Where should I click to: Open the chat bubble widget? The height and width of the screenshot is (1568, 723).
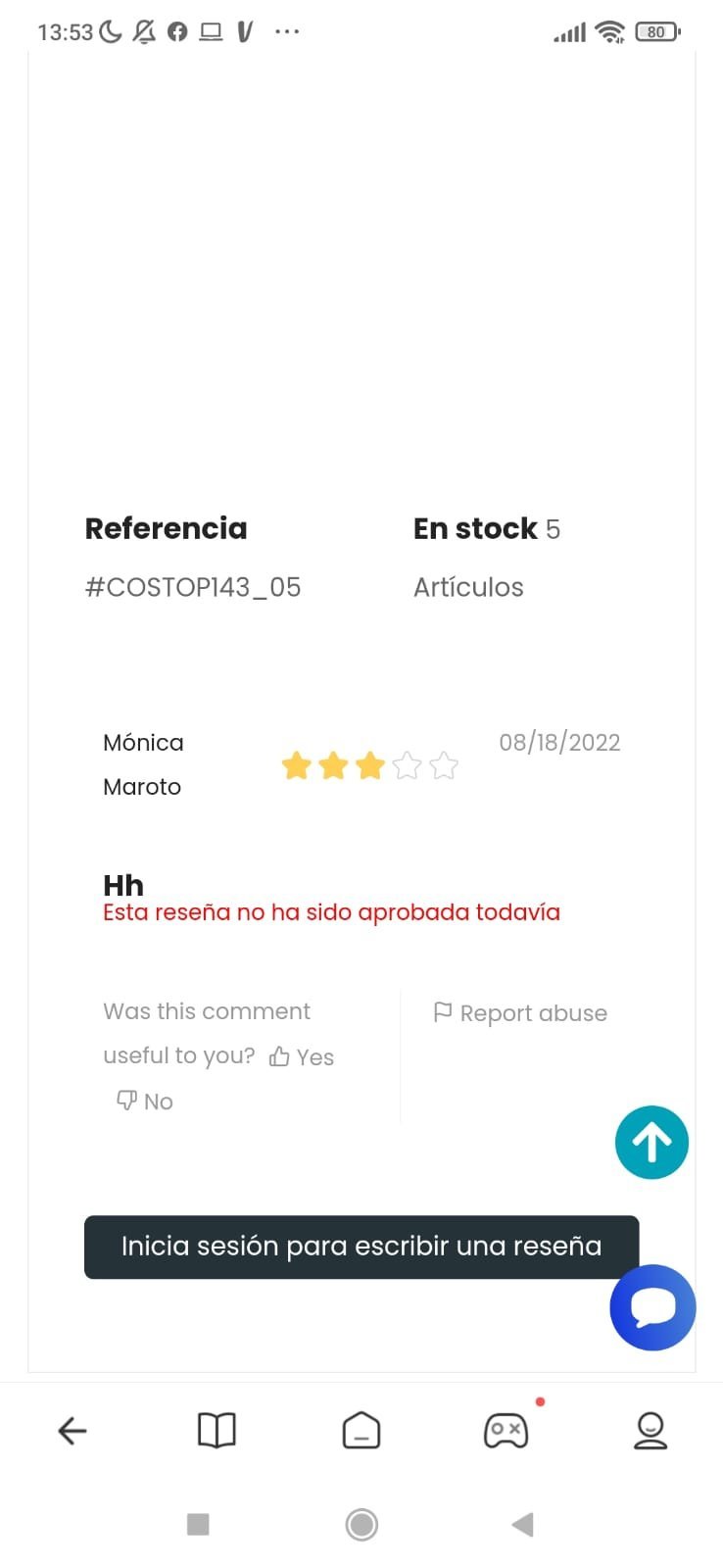(x=652, y=1307)
